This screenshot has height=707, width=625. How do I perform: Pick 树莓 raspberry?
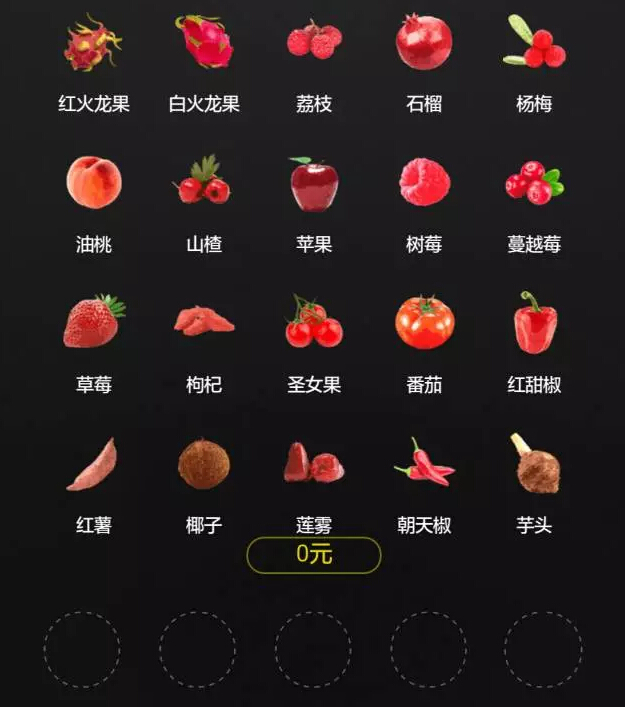(x=424, y=183)
